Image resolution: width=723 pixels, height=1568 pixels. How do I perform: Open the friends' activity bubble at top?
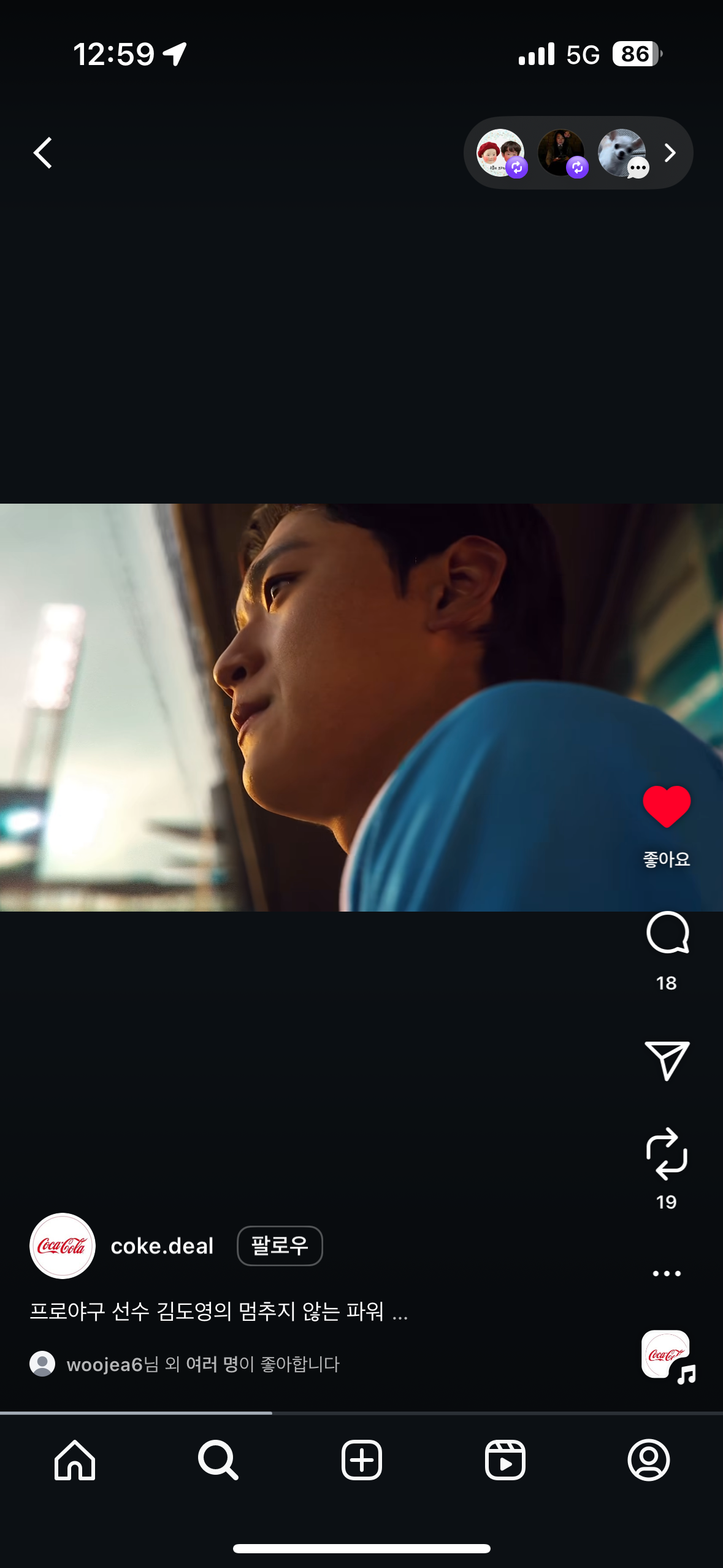(x=577, y=153)
